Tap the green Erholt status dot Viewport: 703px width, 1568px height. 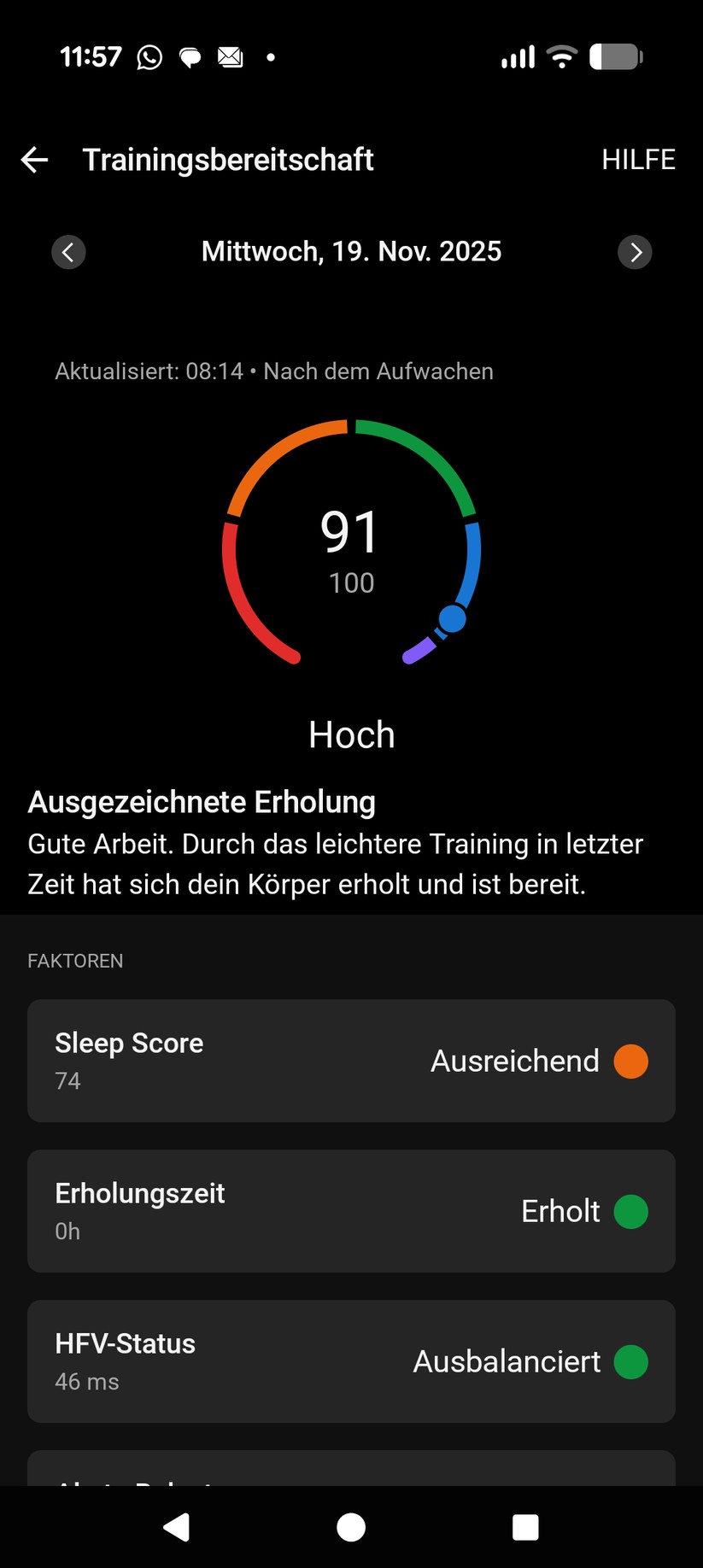(x=631, y=1211)
